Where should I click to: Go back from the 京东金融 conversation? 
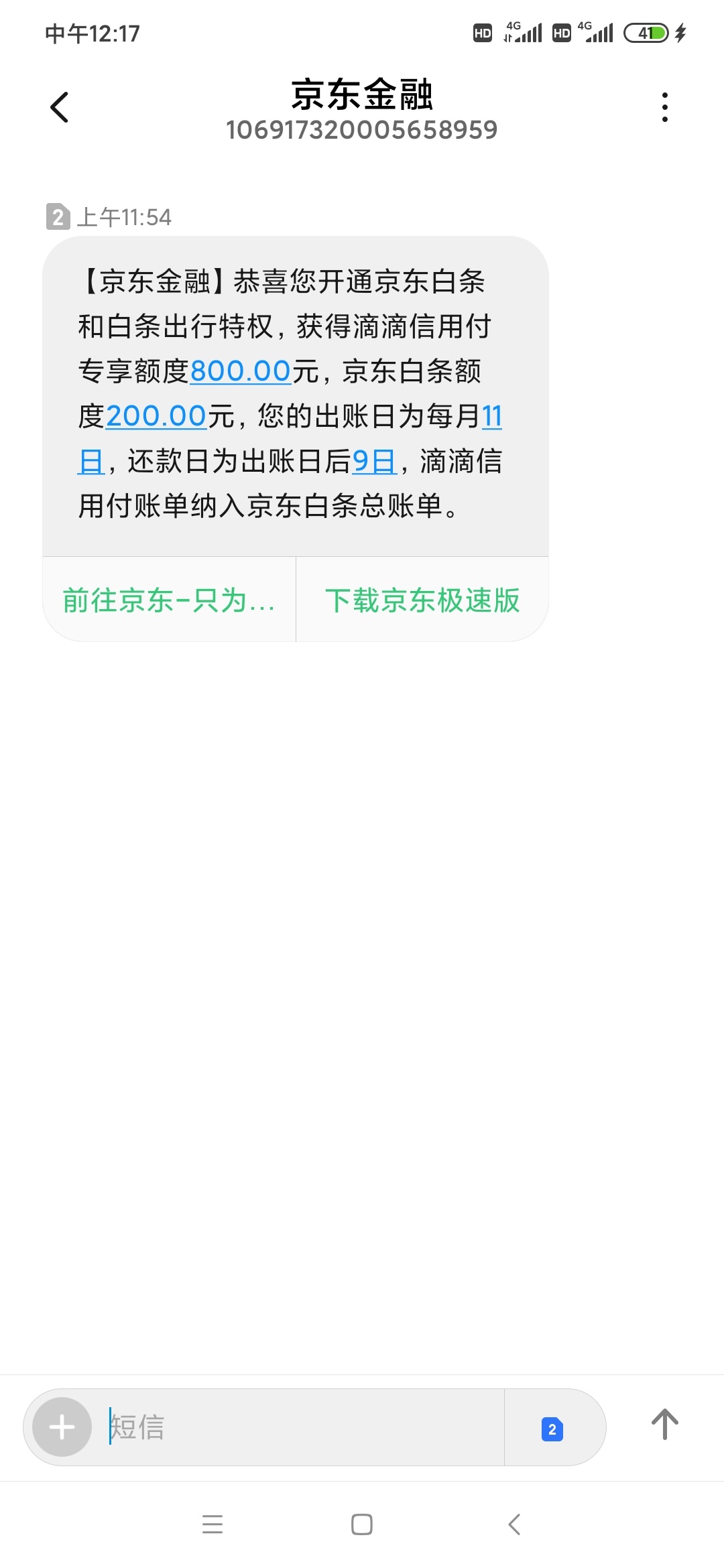pos(60,107)
